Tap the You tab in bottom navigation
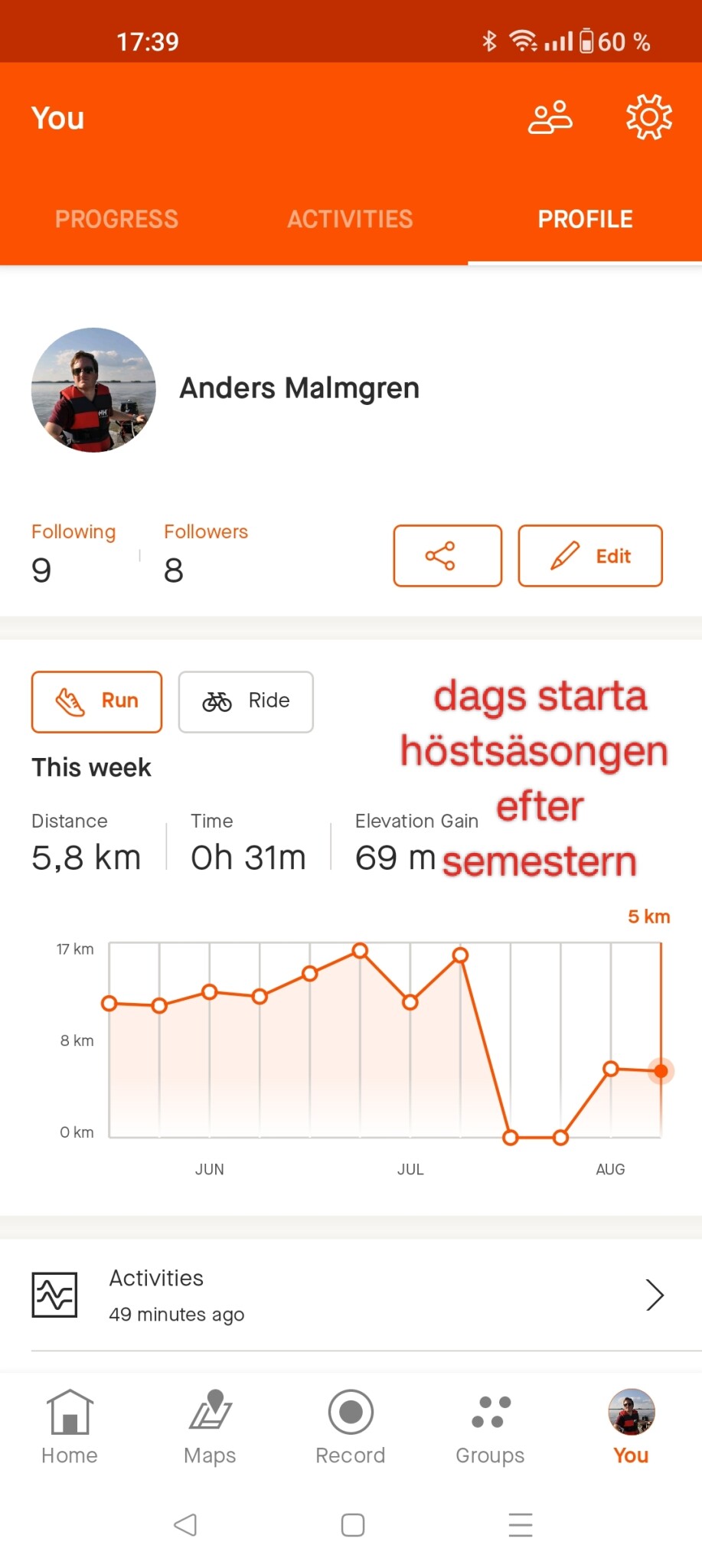 (631, 1427)
